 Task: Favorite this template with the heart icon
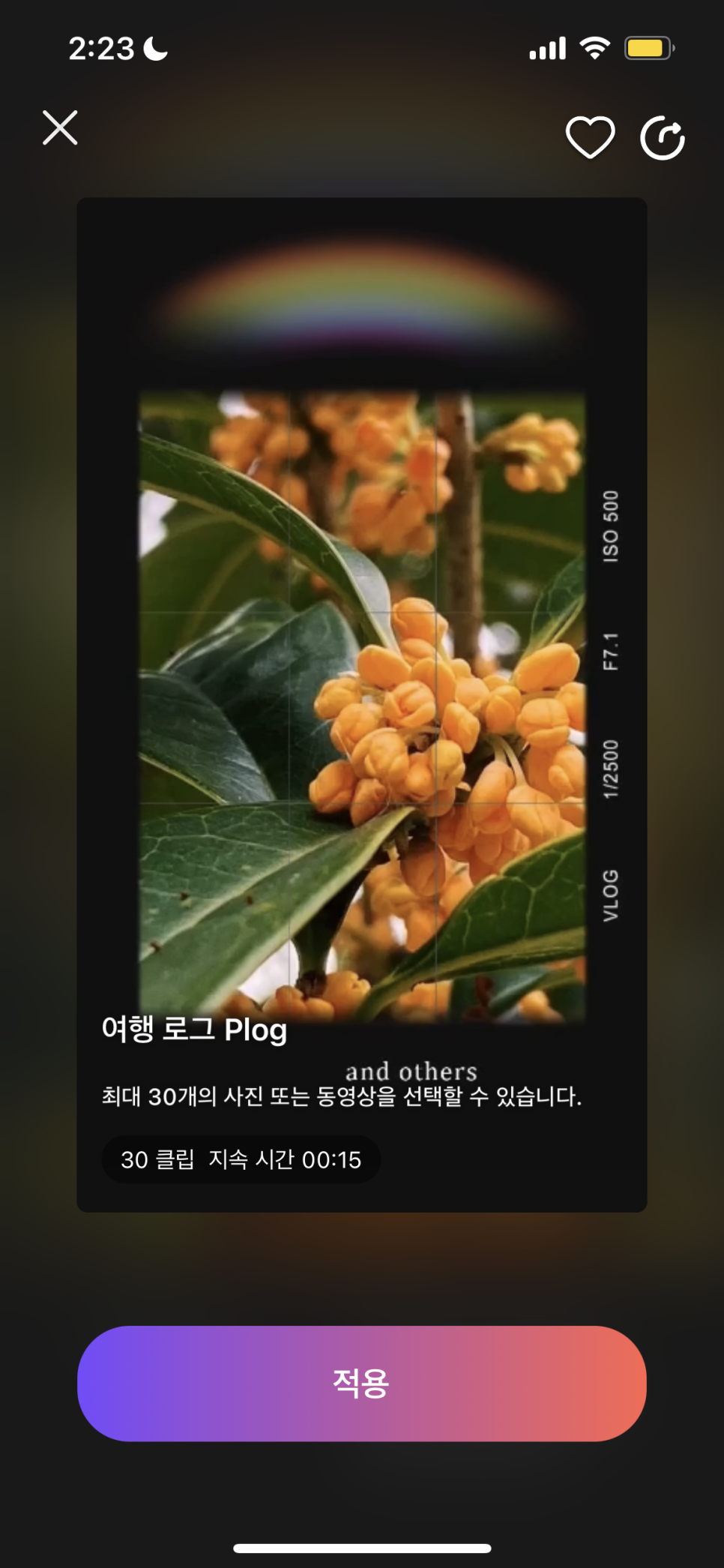point(590,137)
